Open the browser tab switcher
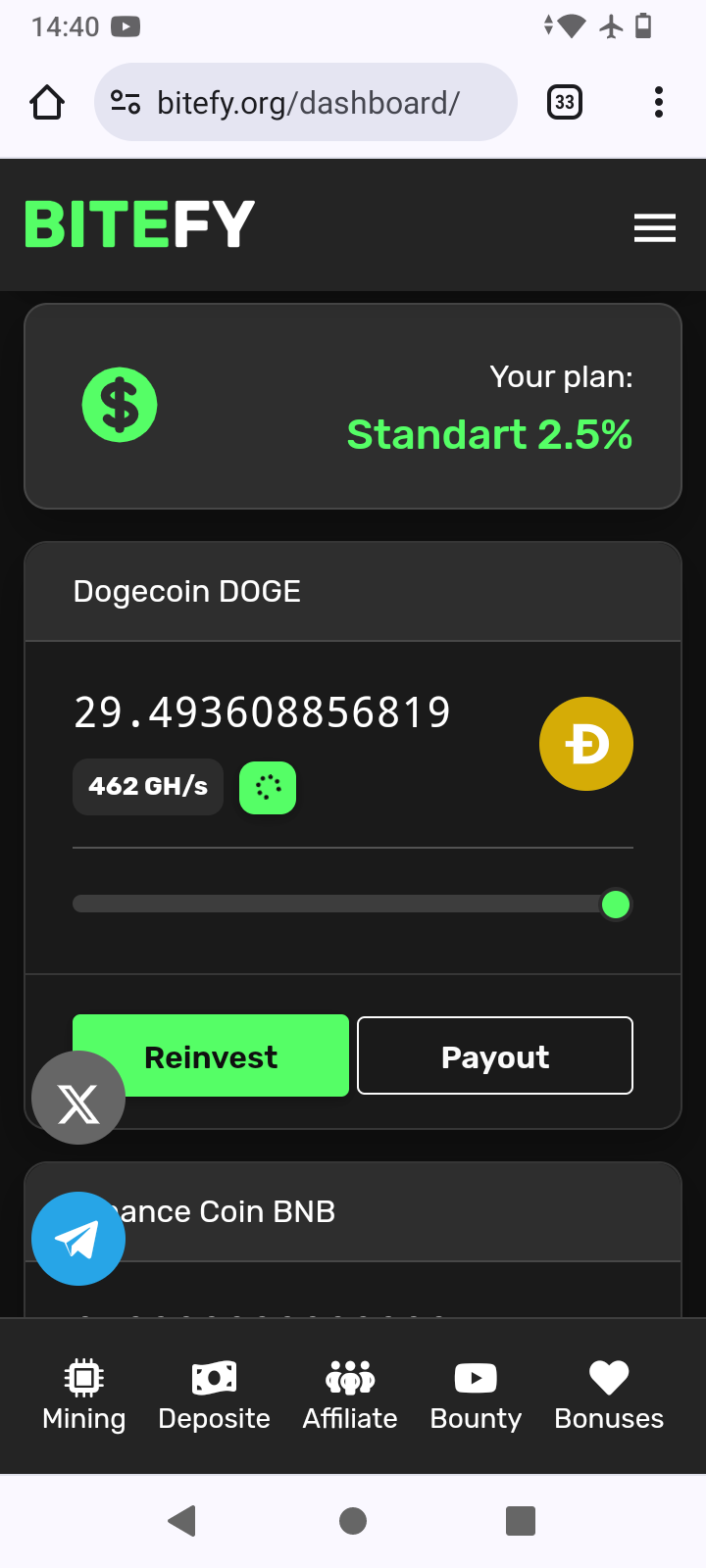706x1568 pixels. (x=564, y=102)
